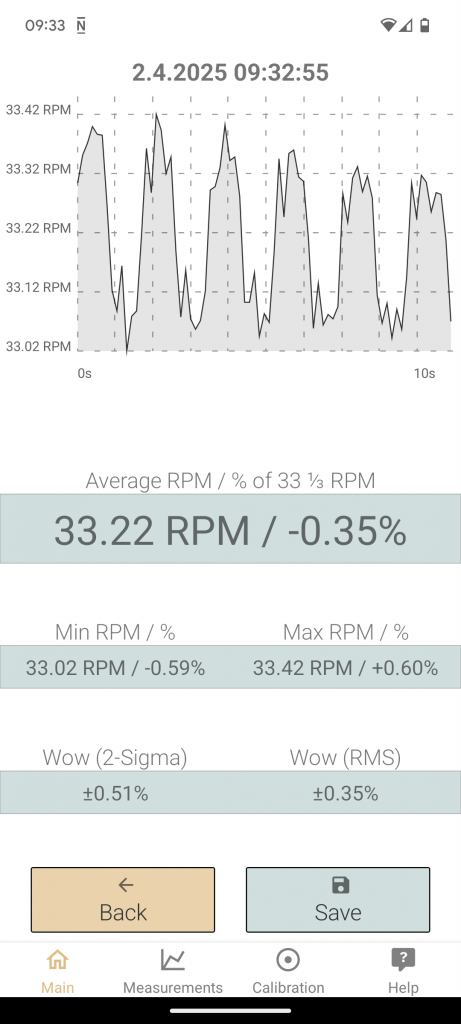
Task: Save this measurement
Action: tap(338, 899)
